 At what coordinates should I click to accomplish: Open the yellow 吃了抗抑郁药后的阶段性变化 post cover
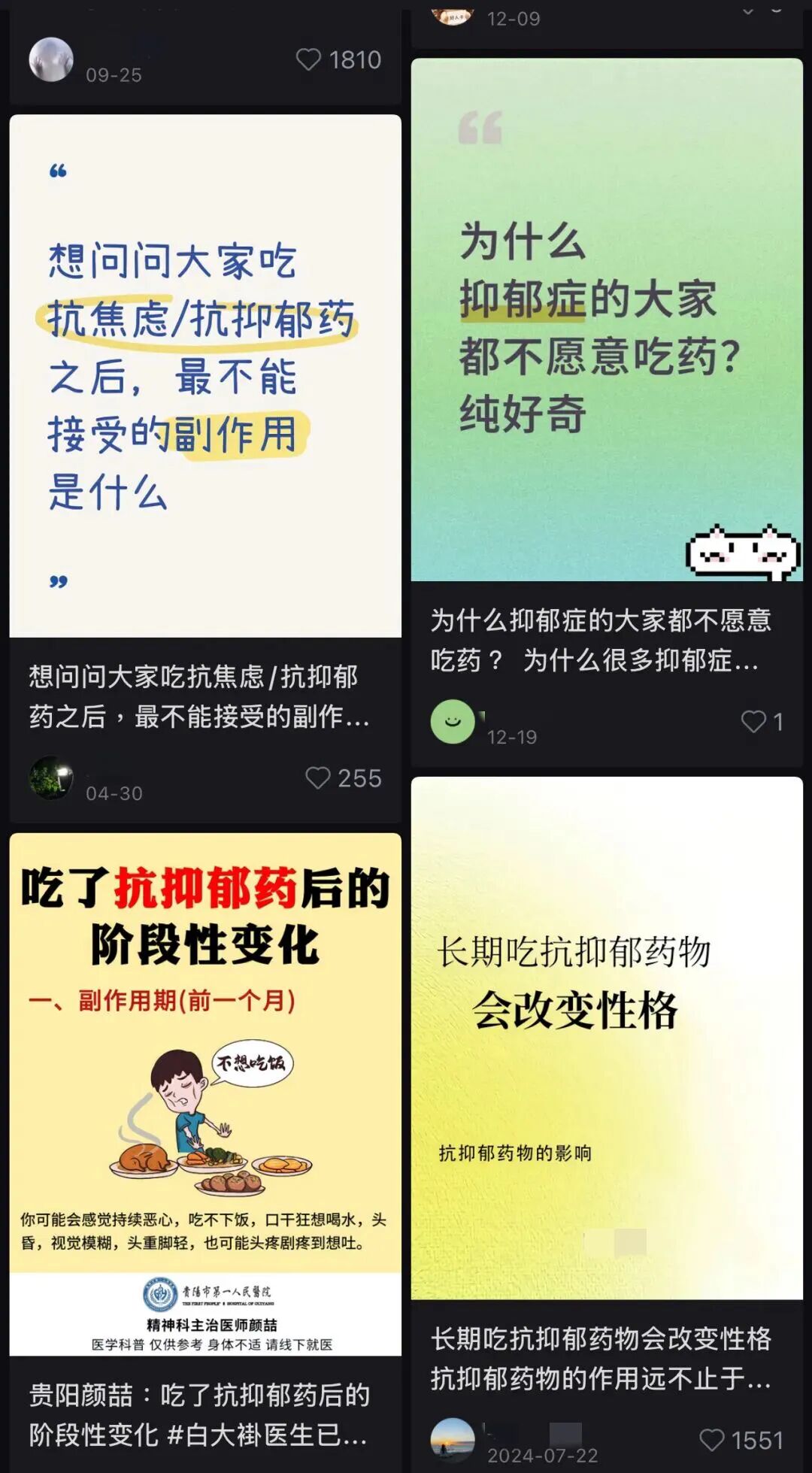(x=205, y=1090)
